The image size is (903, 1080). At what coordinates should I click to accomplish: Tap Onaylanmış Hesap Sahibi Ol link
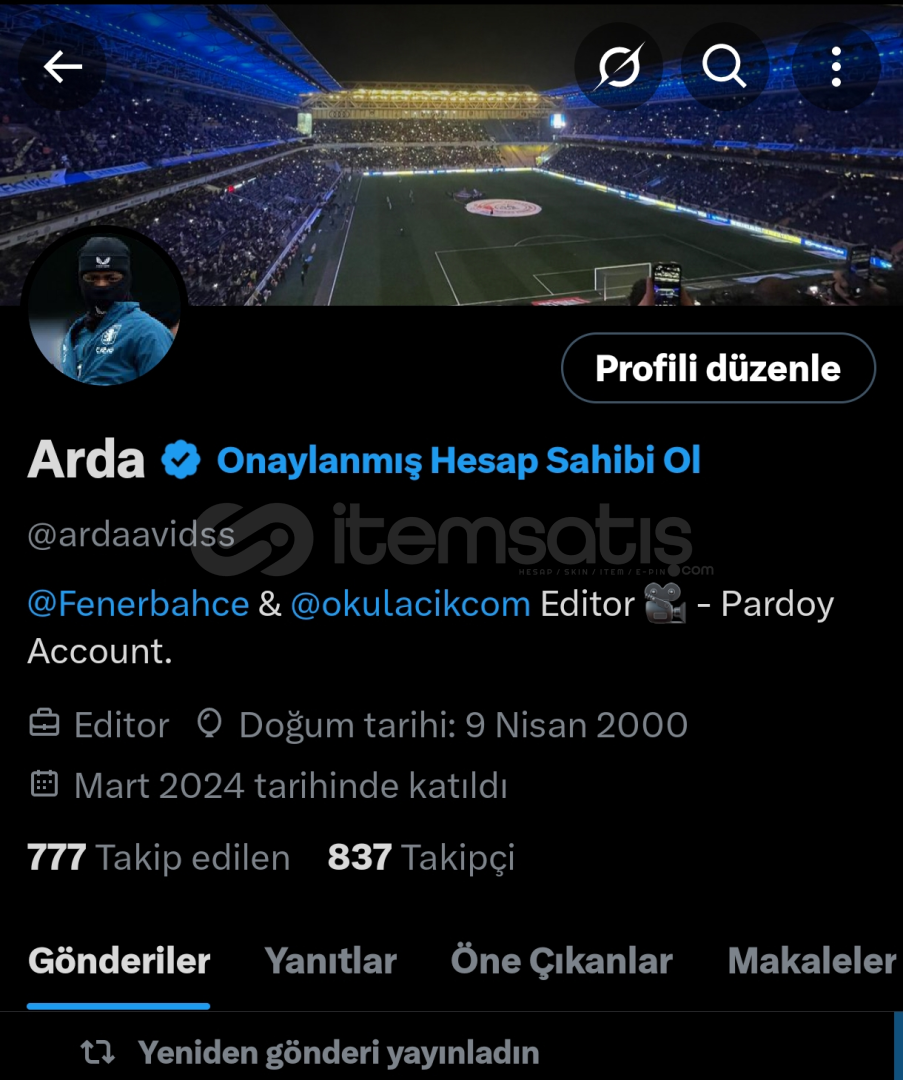pyautogui.click(x=458, y=461)
